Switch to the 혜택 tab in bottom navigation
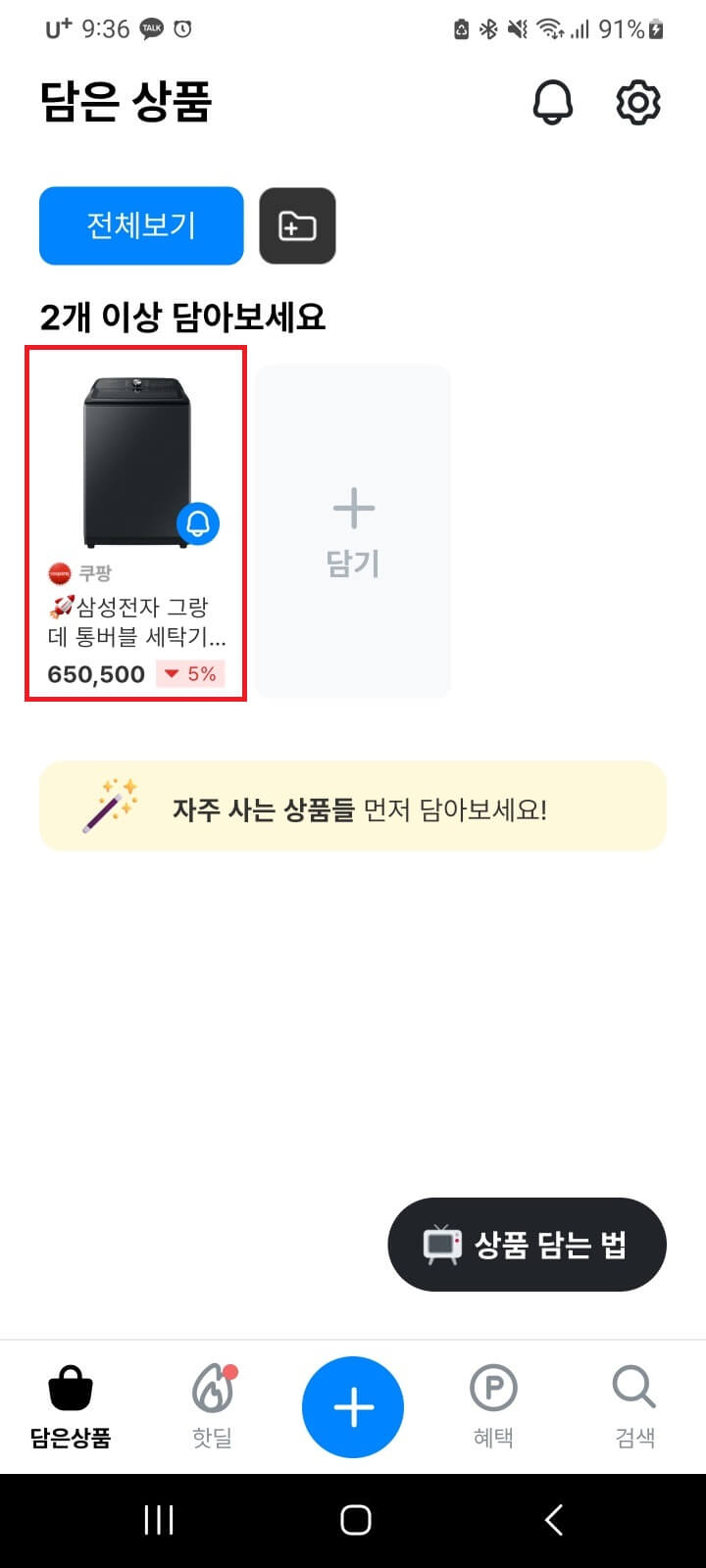Viewport: 706px width, 1568px height. tap(493, 1406)
